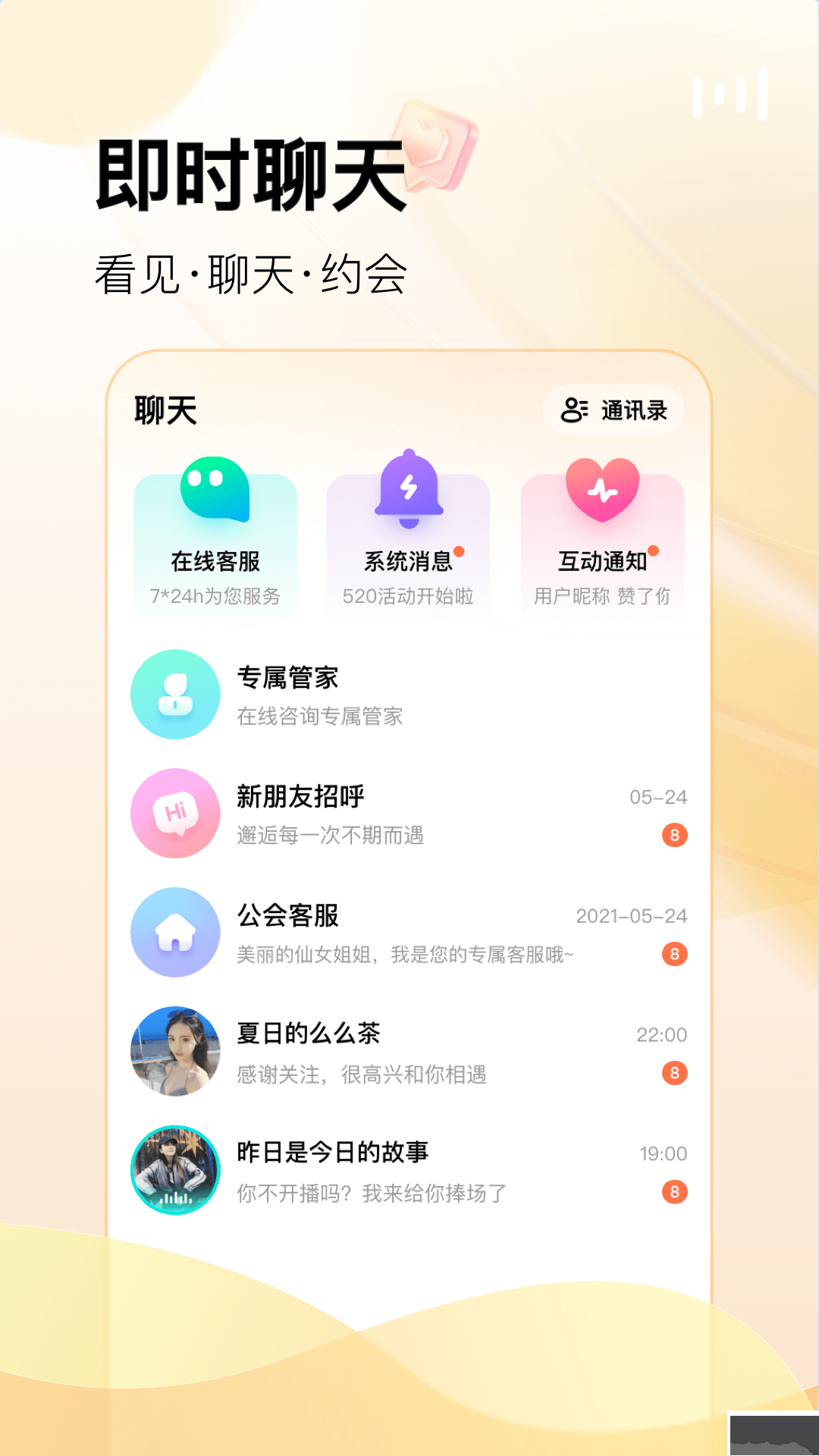Click the unread badge on 公会客服
This screenshot has height=1456, width=819.
[673, 955]
